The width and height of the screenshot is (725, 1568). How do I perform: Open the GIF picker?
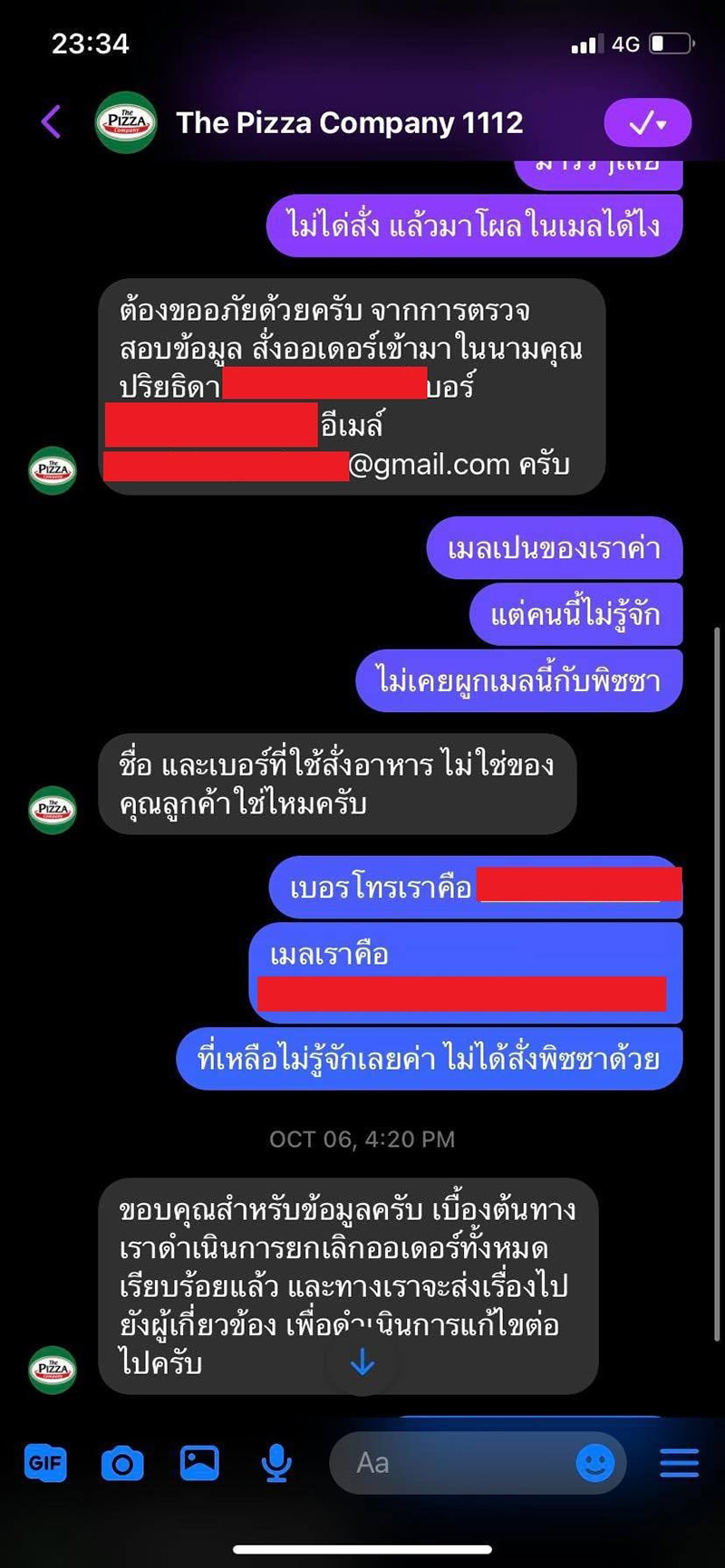(45, 1463)
